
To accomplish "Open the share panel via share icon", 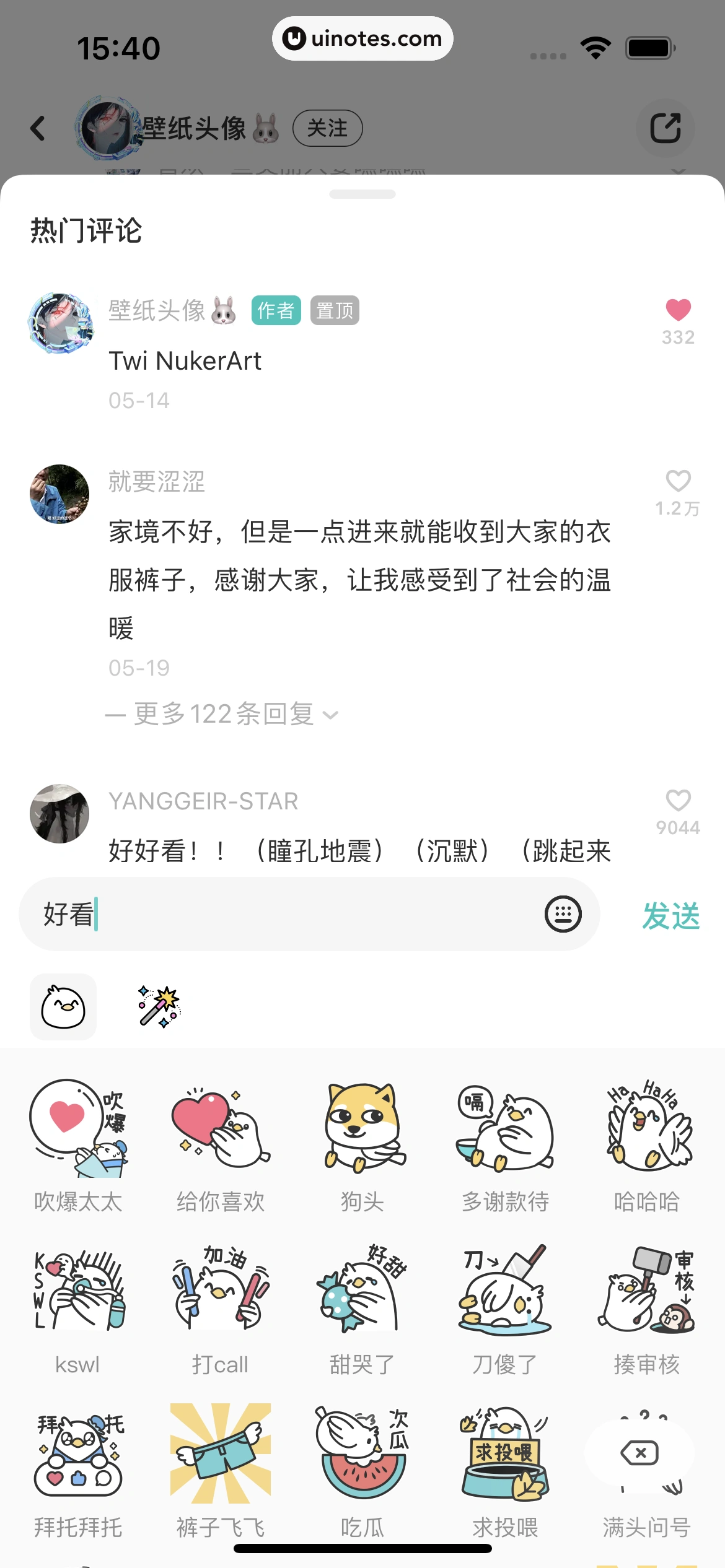I will tap(666, 128).
